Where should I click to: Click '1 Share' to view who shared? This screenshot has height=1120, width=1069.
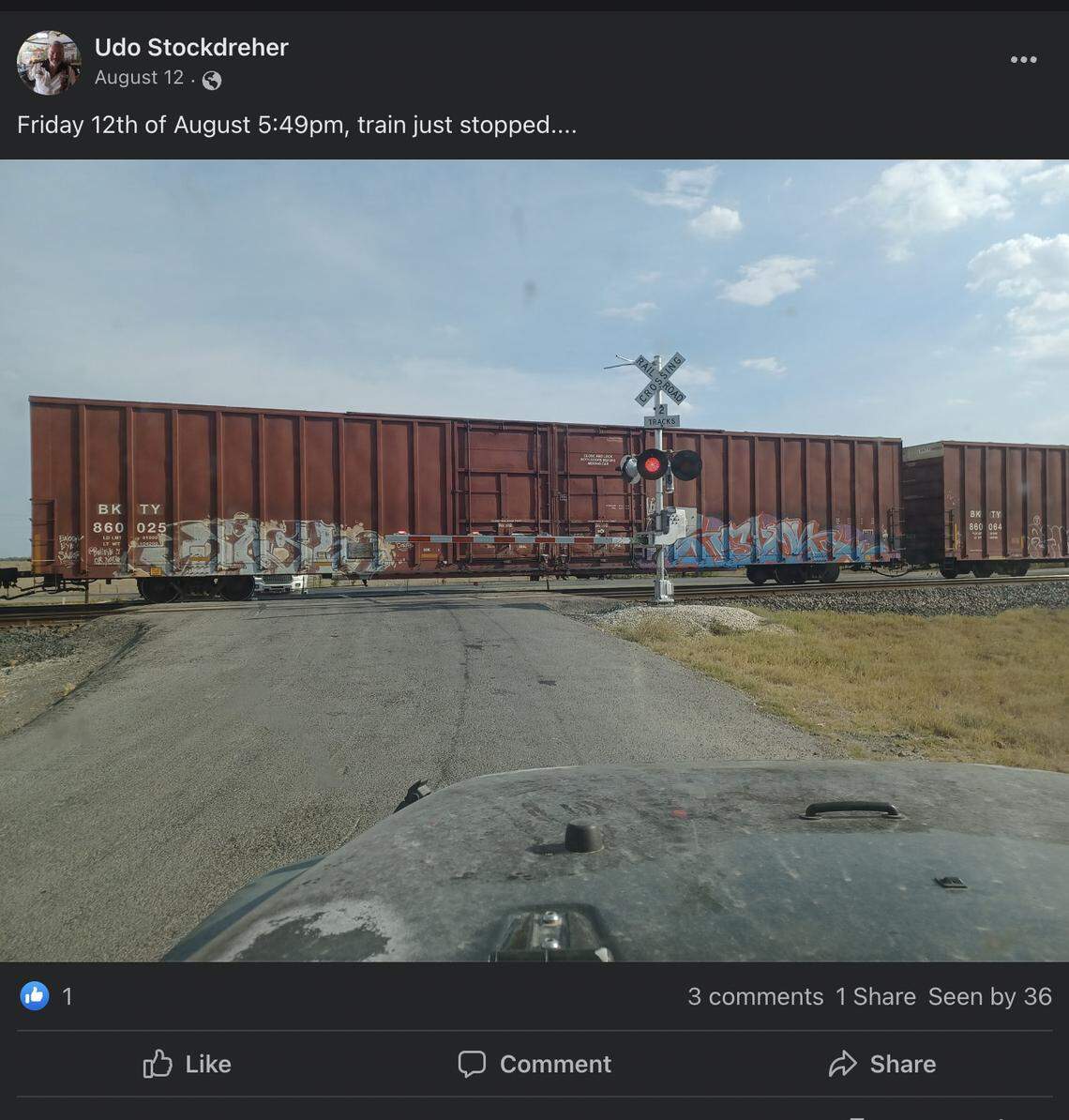[x=874, y=996]
